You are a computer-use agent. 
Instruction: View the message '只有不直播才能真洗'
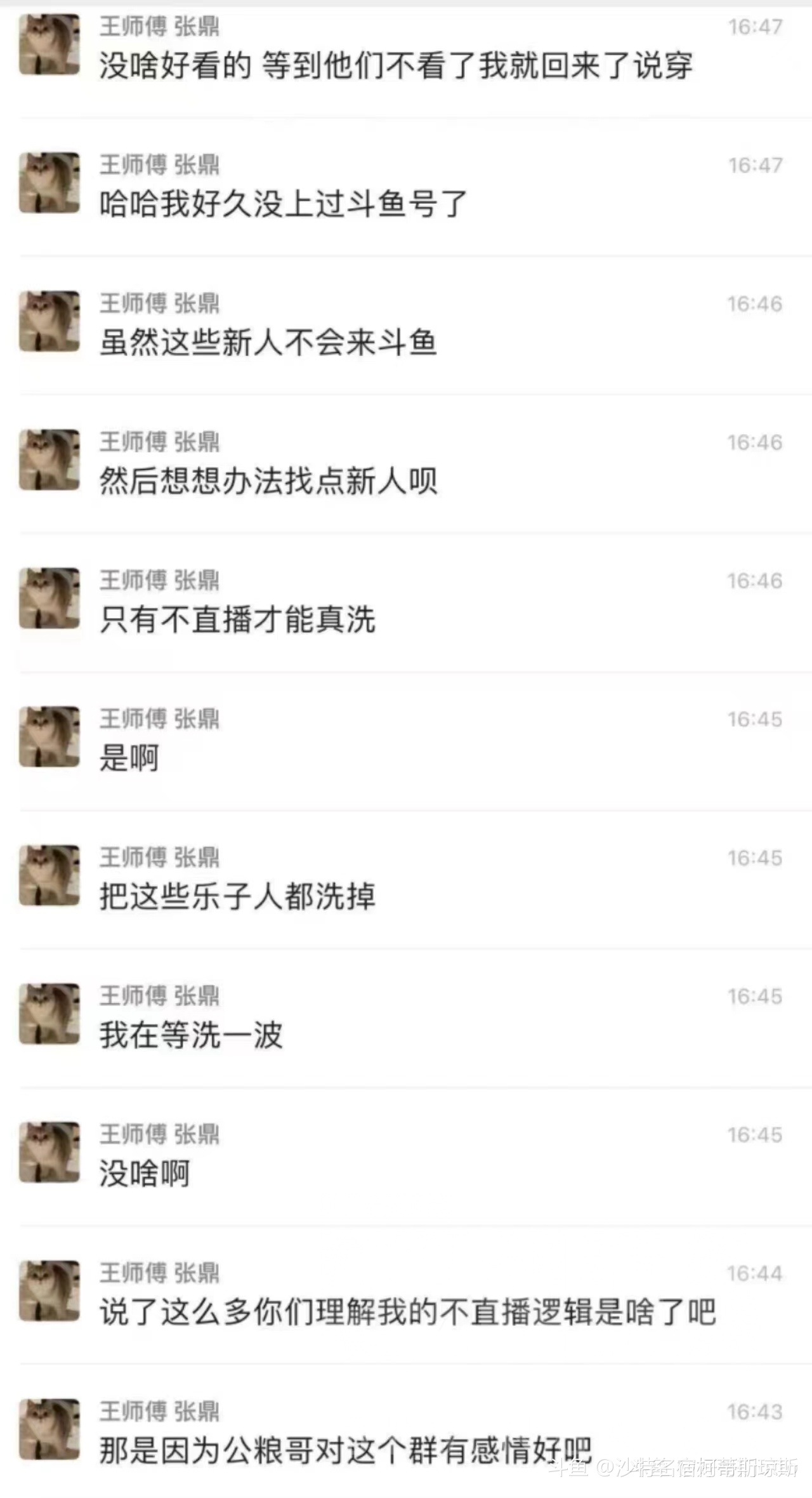(238, 620)
